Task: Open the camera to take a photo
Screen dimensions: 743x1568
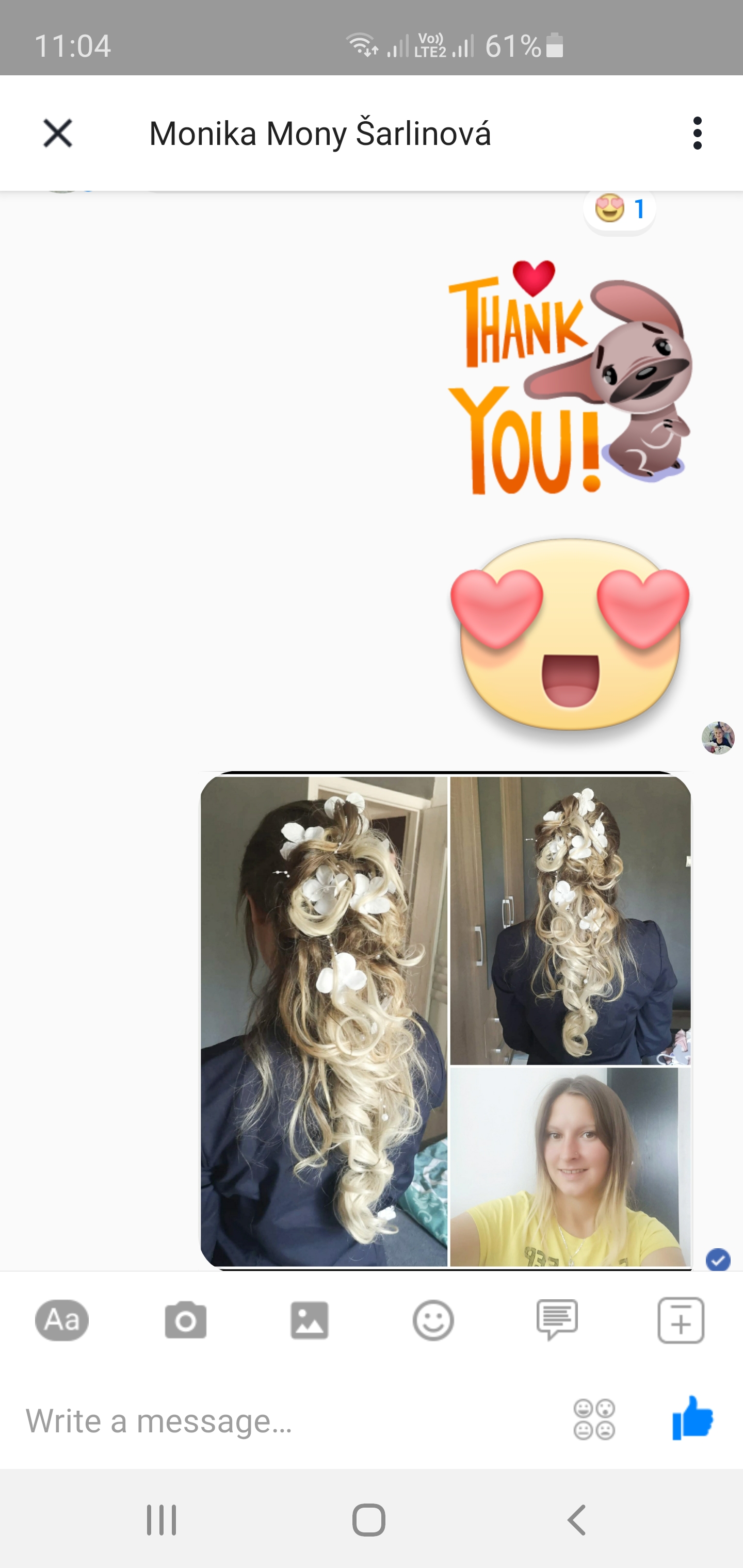Action: [x=186, y=1320]
